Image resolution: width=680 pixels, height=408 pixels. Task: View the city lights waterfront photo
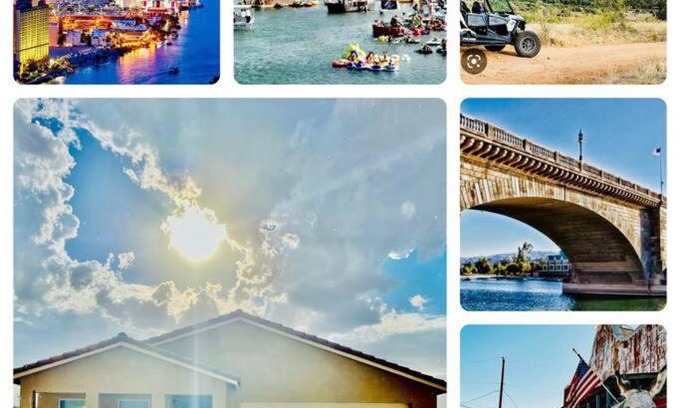tap(116, 42)
